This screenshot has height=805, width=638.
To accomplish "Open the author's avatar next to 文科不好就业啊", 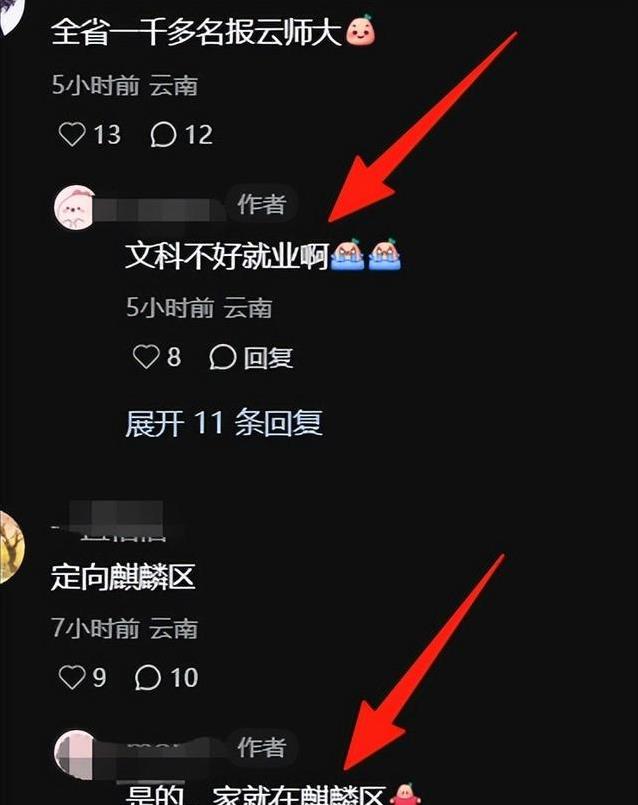I will pos(74,208).
